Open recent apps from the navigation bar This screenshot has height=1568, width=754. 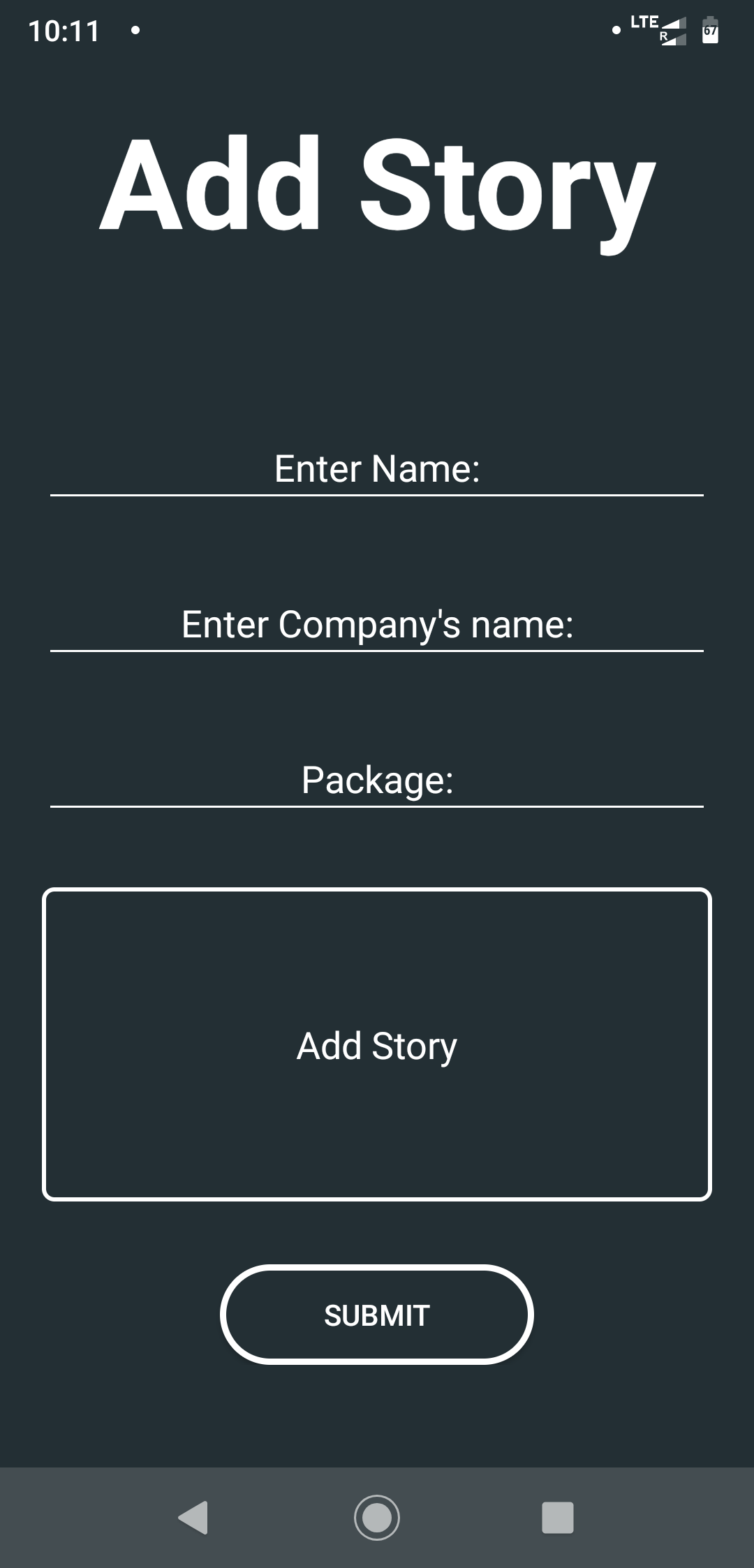pyautogui.click(x=557, y=1517)
